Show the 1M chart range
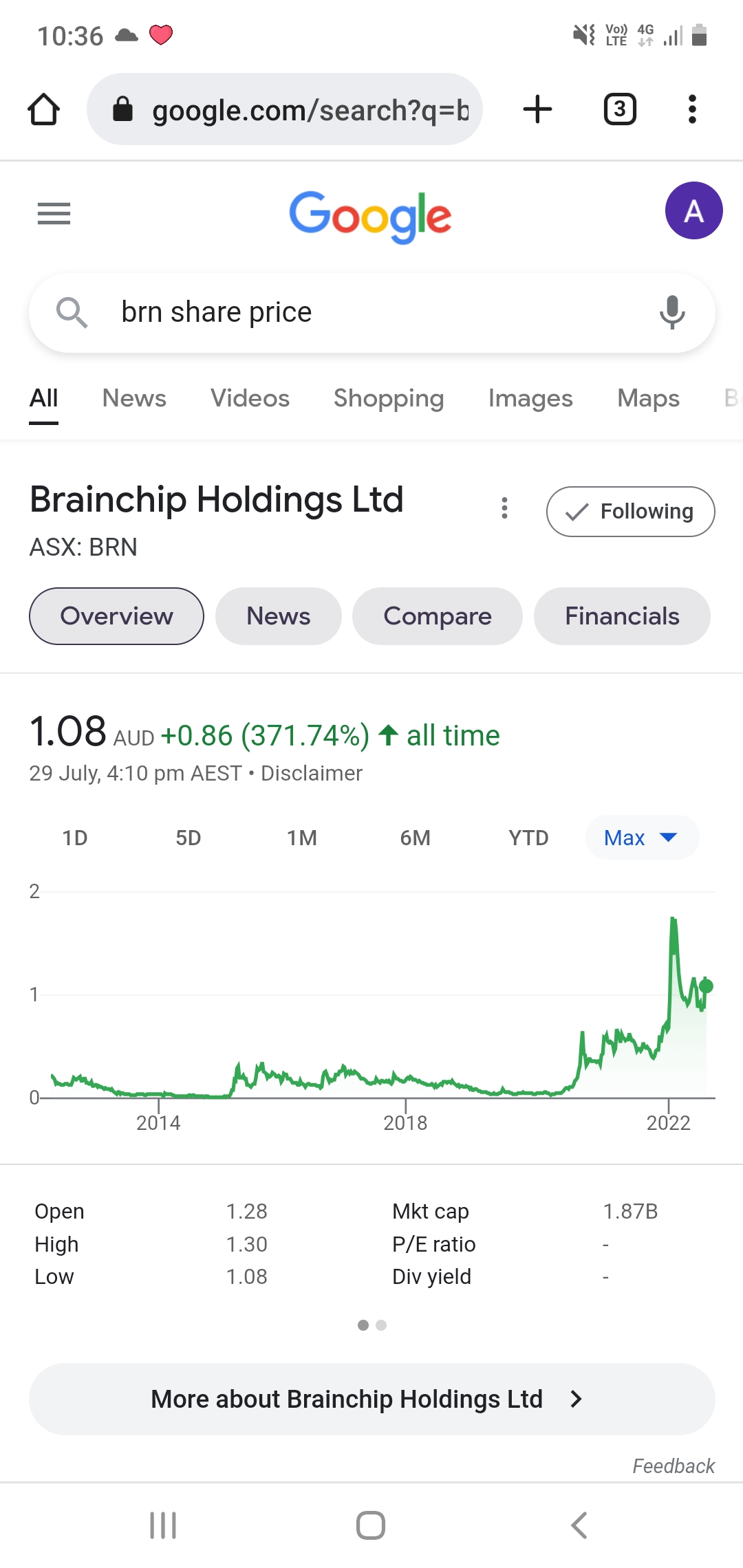743x1568 pixels. [301, 838]
